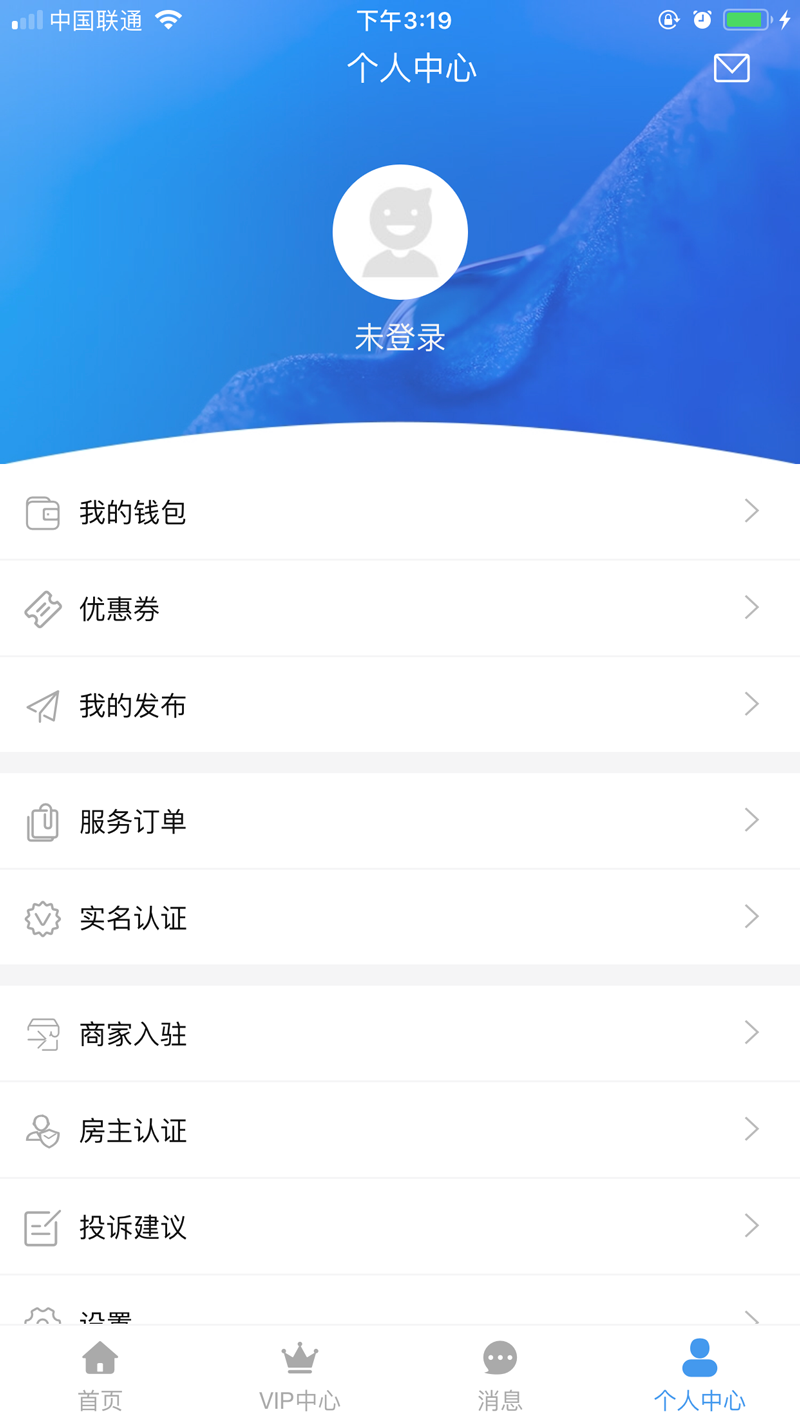Tap the 未登录 login label
This screenshot has height=1422, width=800.
[400, 338]
